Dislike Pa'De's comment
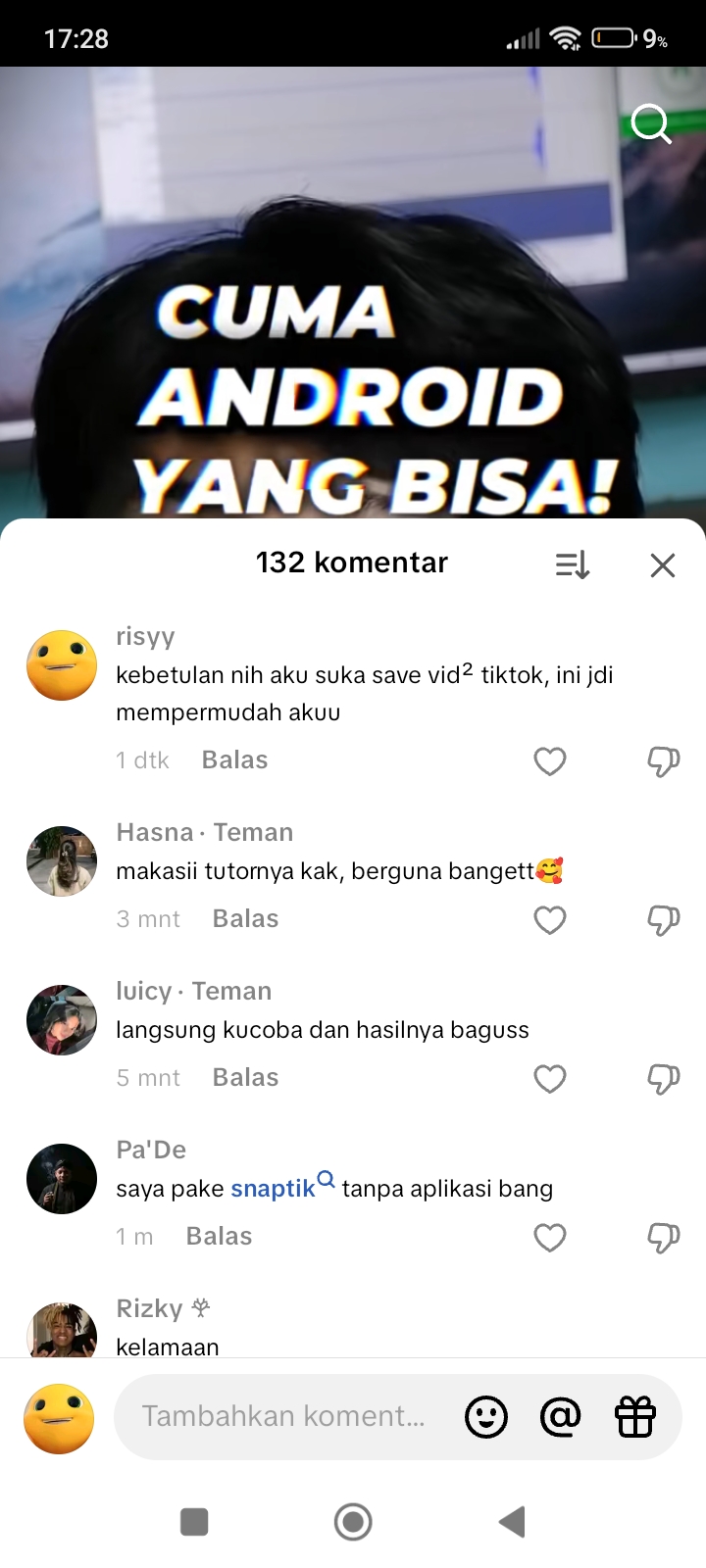This screenshot has height=1568, width=706. pyautogui.click(x=664, y=1238)
